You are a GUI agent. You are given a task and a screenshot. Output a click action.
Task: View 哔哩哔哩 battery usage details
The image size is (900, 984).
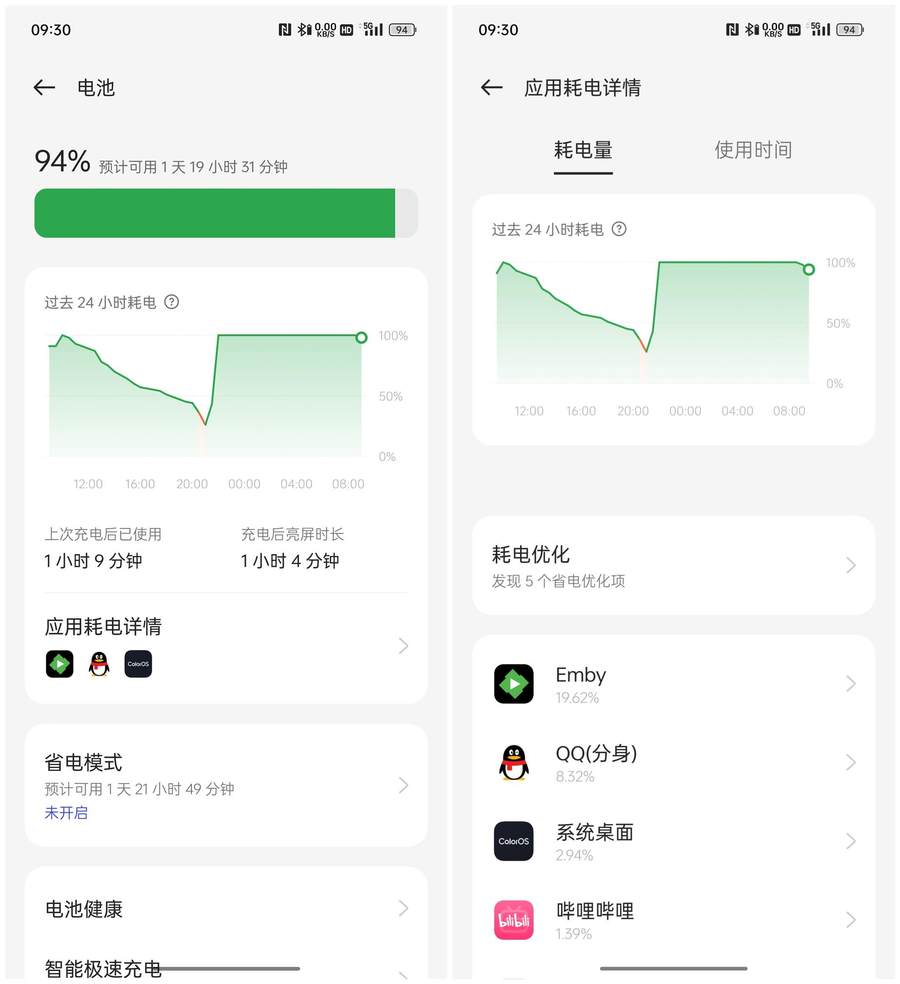673,920
